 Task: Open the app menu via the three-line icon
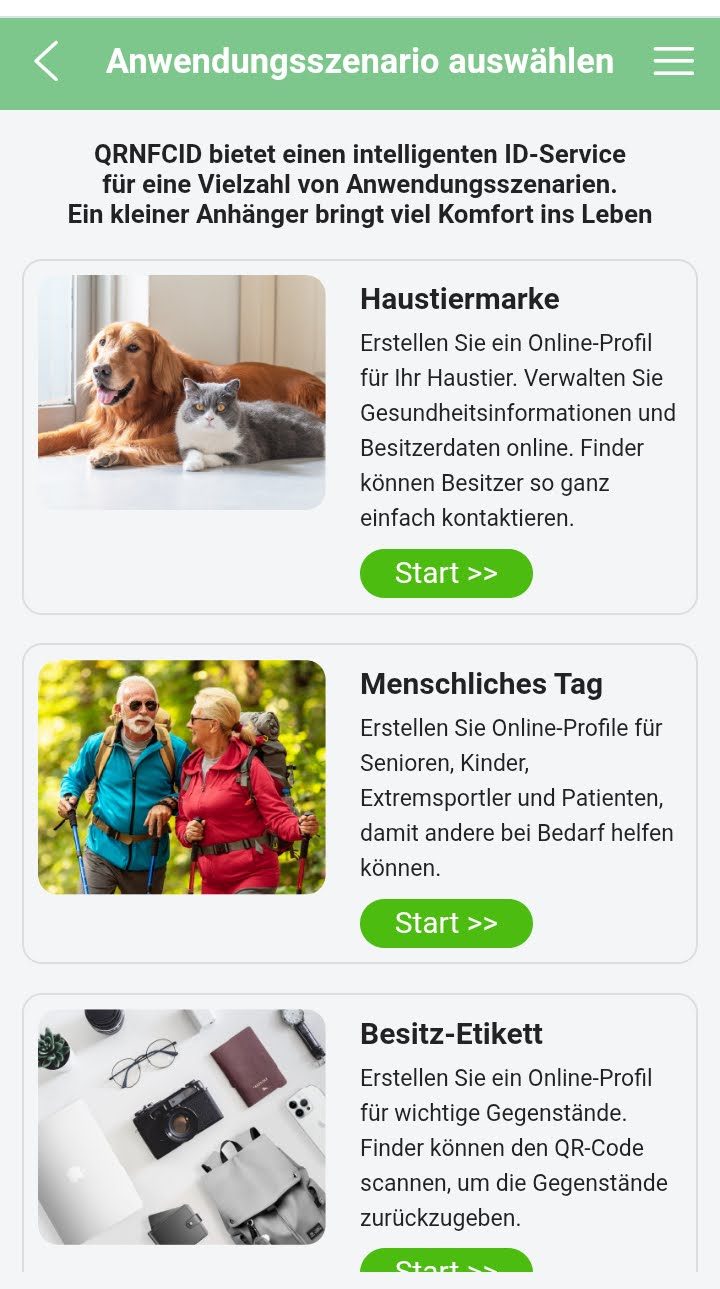click(674, 61)
